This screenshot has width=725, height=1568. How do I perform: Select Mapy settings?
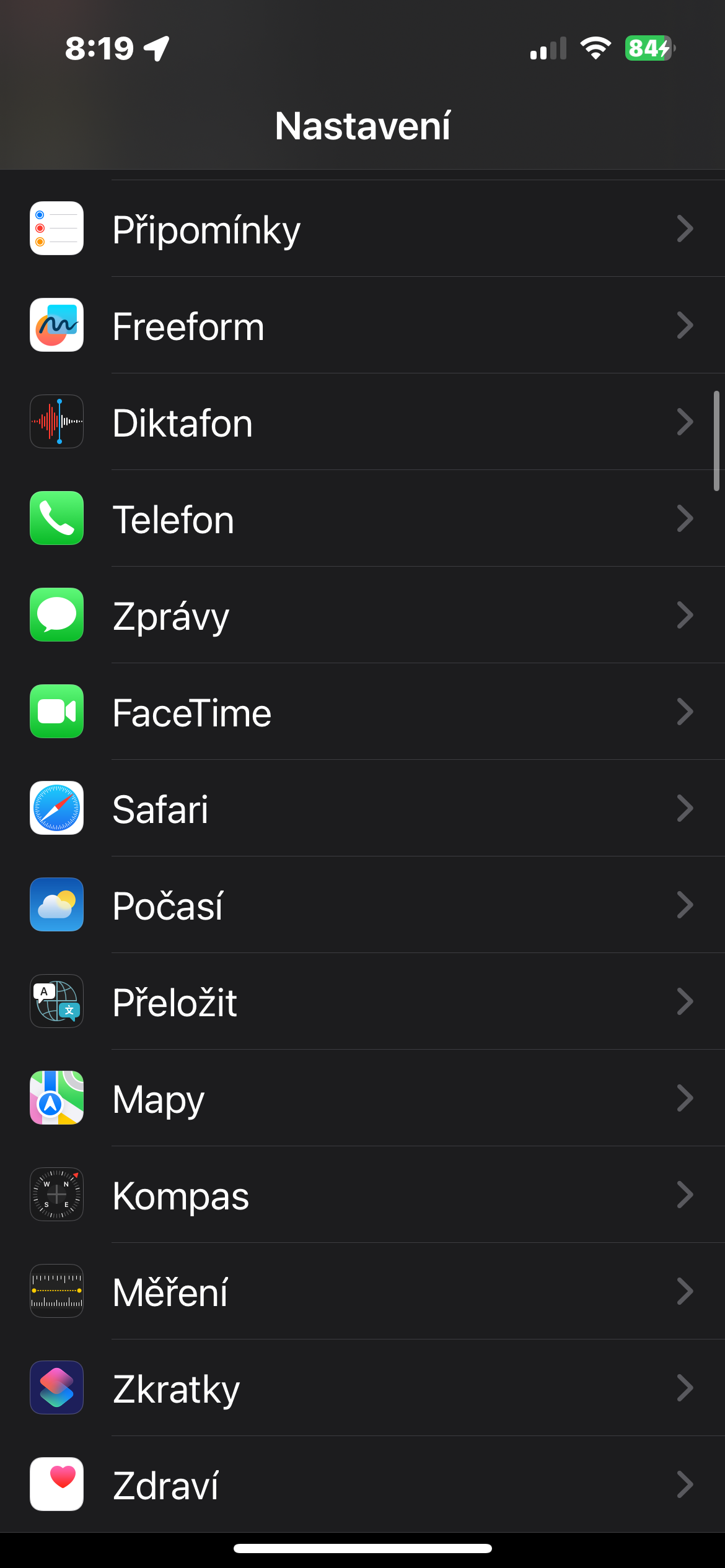point(362,1099)
